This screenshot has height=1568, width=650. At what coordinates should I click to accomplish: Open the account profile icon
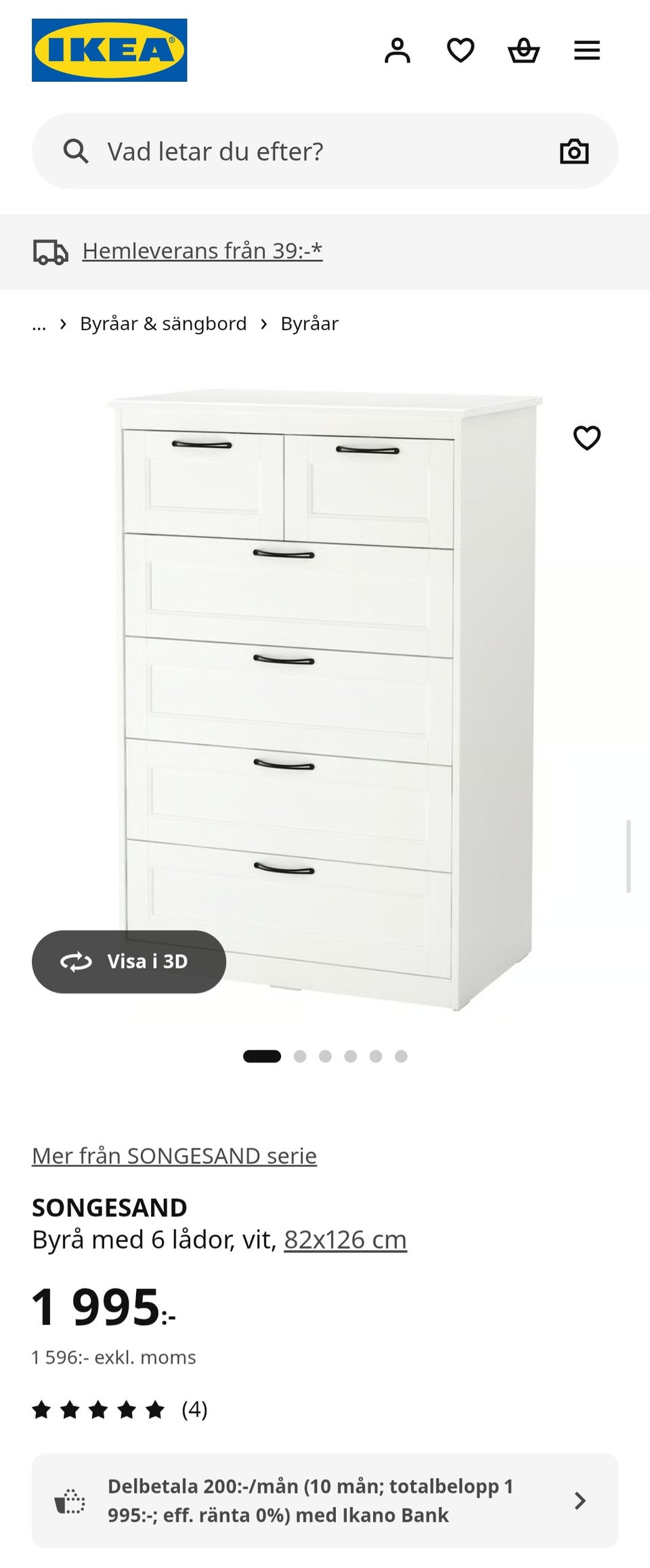coord(397,51)
